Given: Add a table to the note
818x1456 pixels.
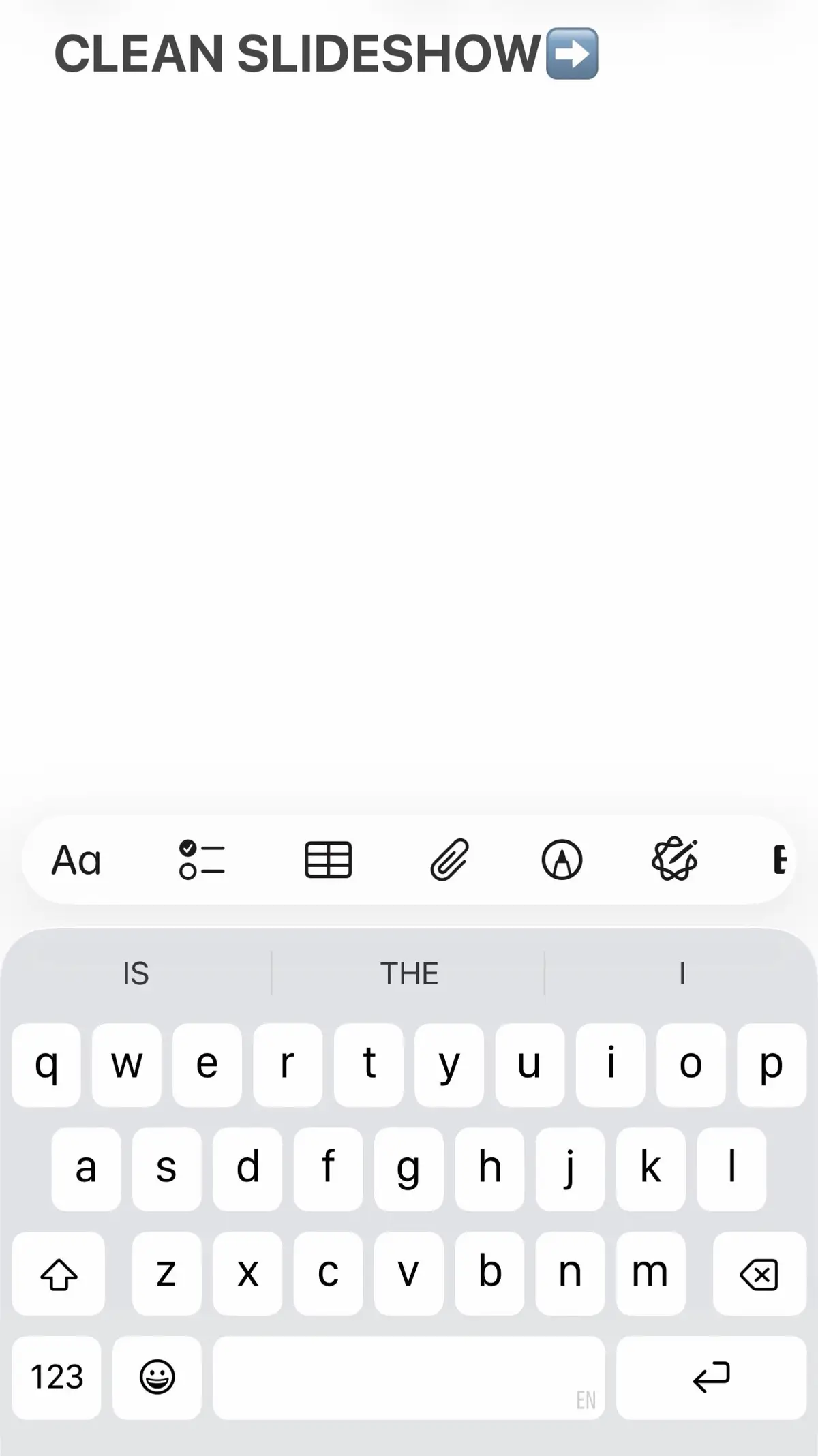Looking at the screenshot, I should (x=328, y=860).
